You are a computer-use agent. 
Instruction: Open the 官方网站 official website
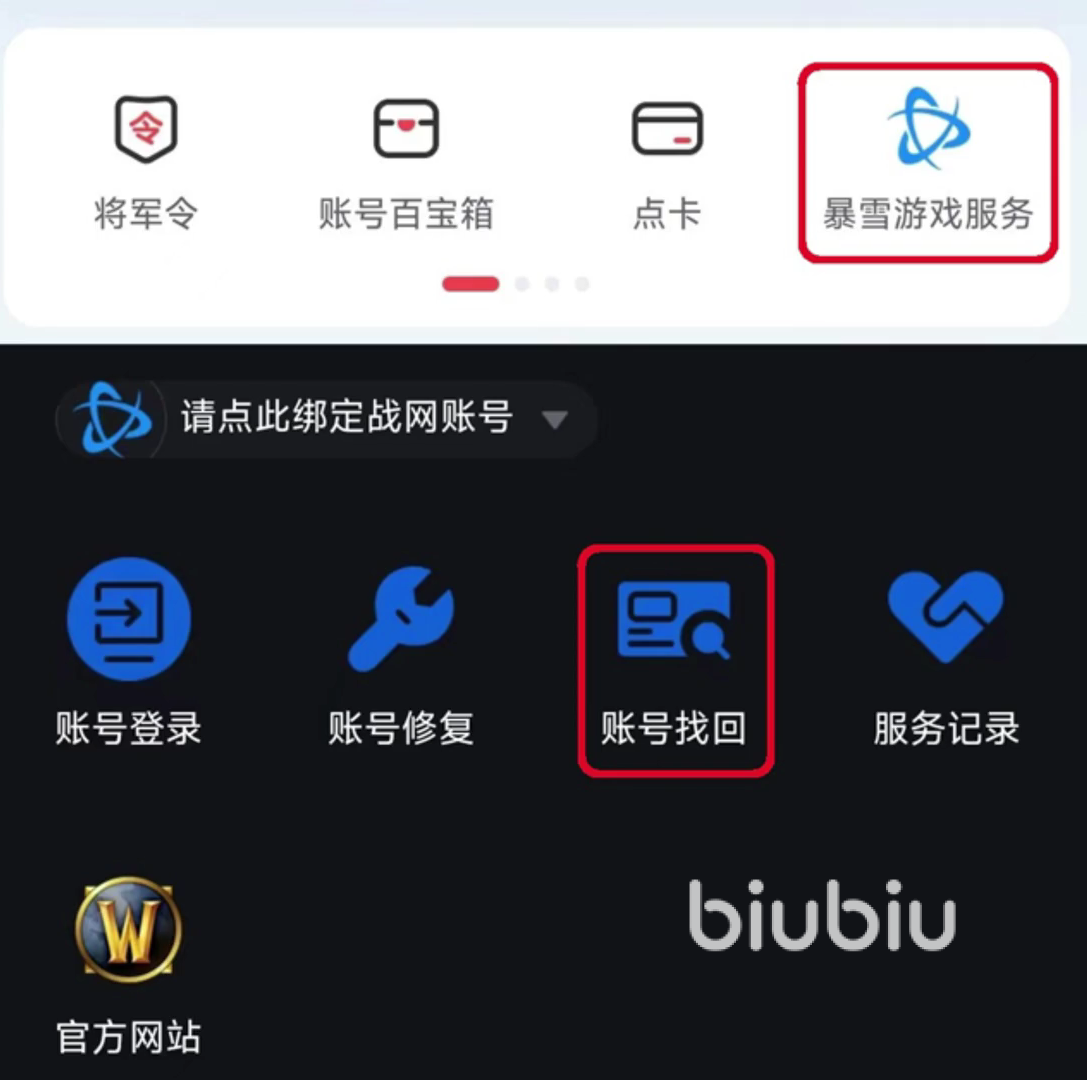click(129, 965)
